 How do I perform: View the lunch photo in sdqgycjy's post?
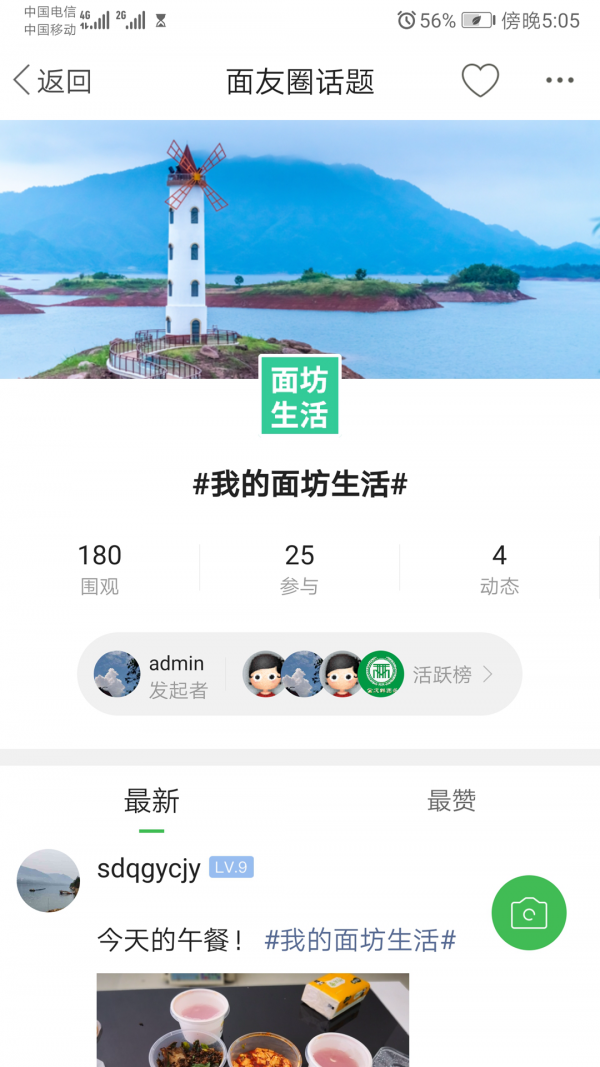coord(252,1018)
